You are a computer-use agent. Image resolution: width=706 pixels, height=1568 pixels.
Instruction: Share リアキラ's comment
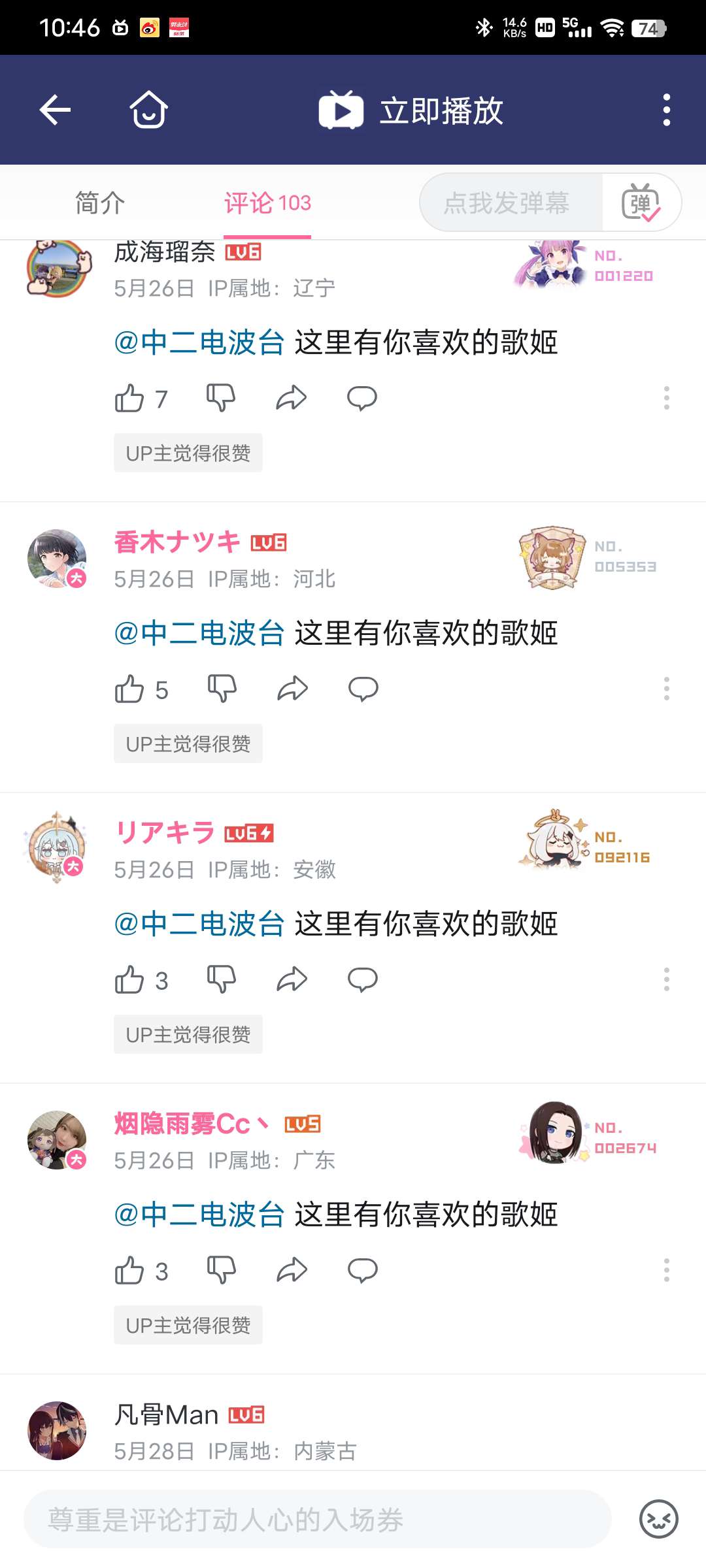coord(292,979)
